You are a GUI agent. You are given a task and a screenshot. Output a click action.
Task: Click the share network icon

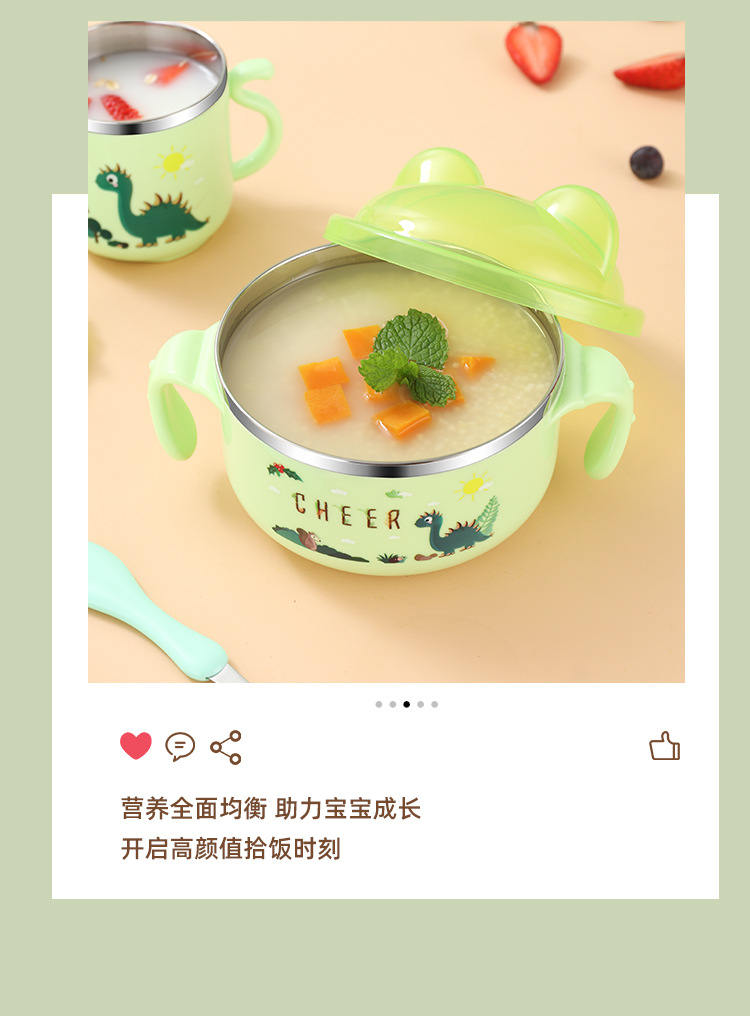(x=228, y=745)
